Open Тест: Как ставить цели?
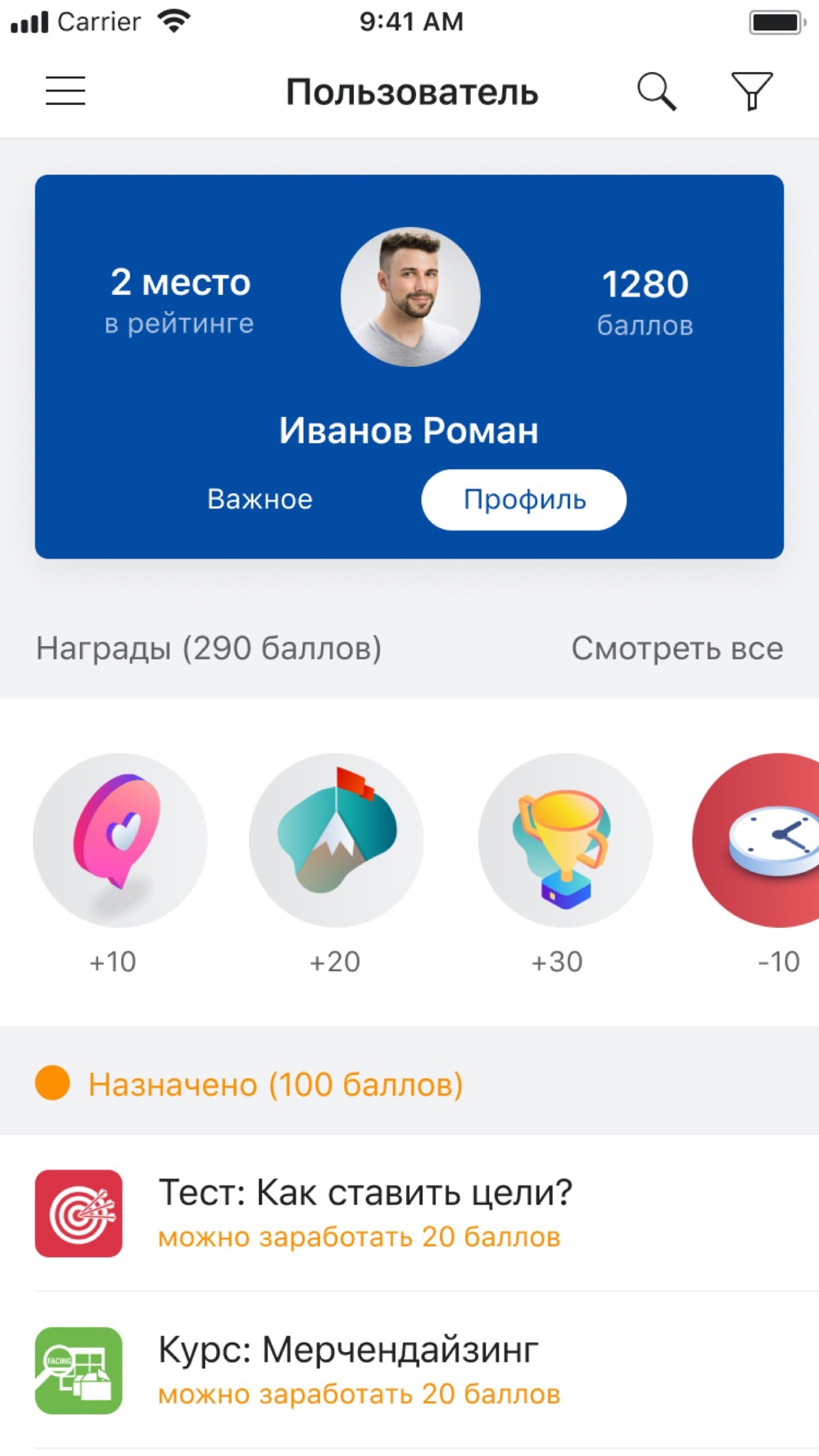Image resolution: width=819 pixels, height=1456 pixels. pyautogui.click(x=364, y=1214)
